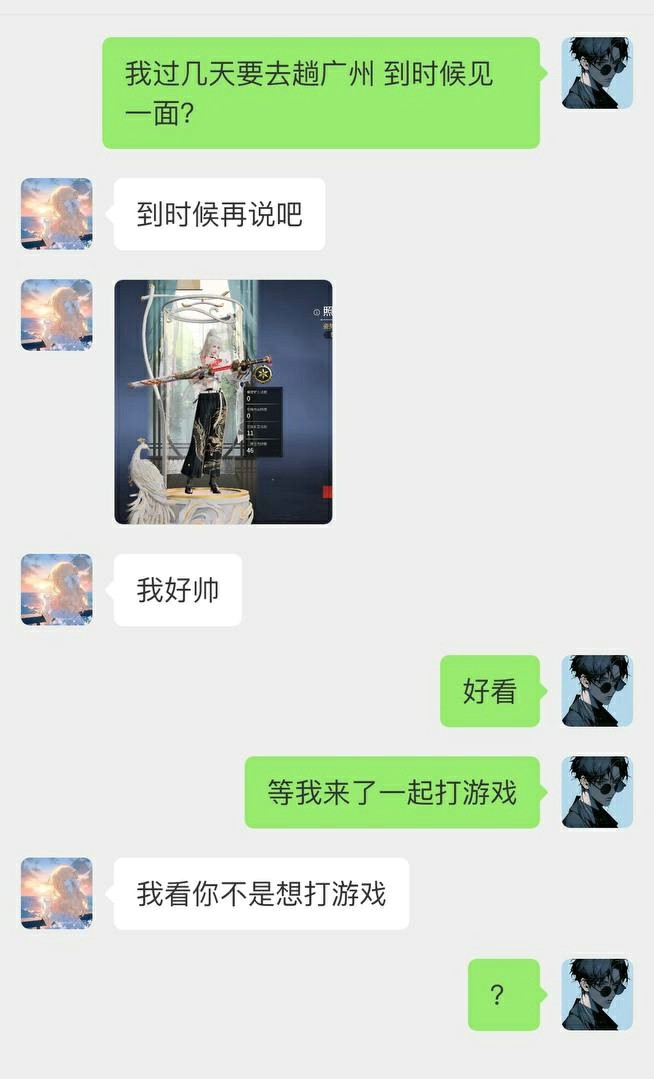
Task: Tap the avatar beside the "?" message
Action: coord(597,994)
